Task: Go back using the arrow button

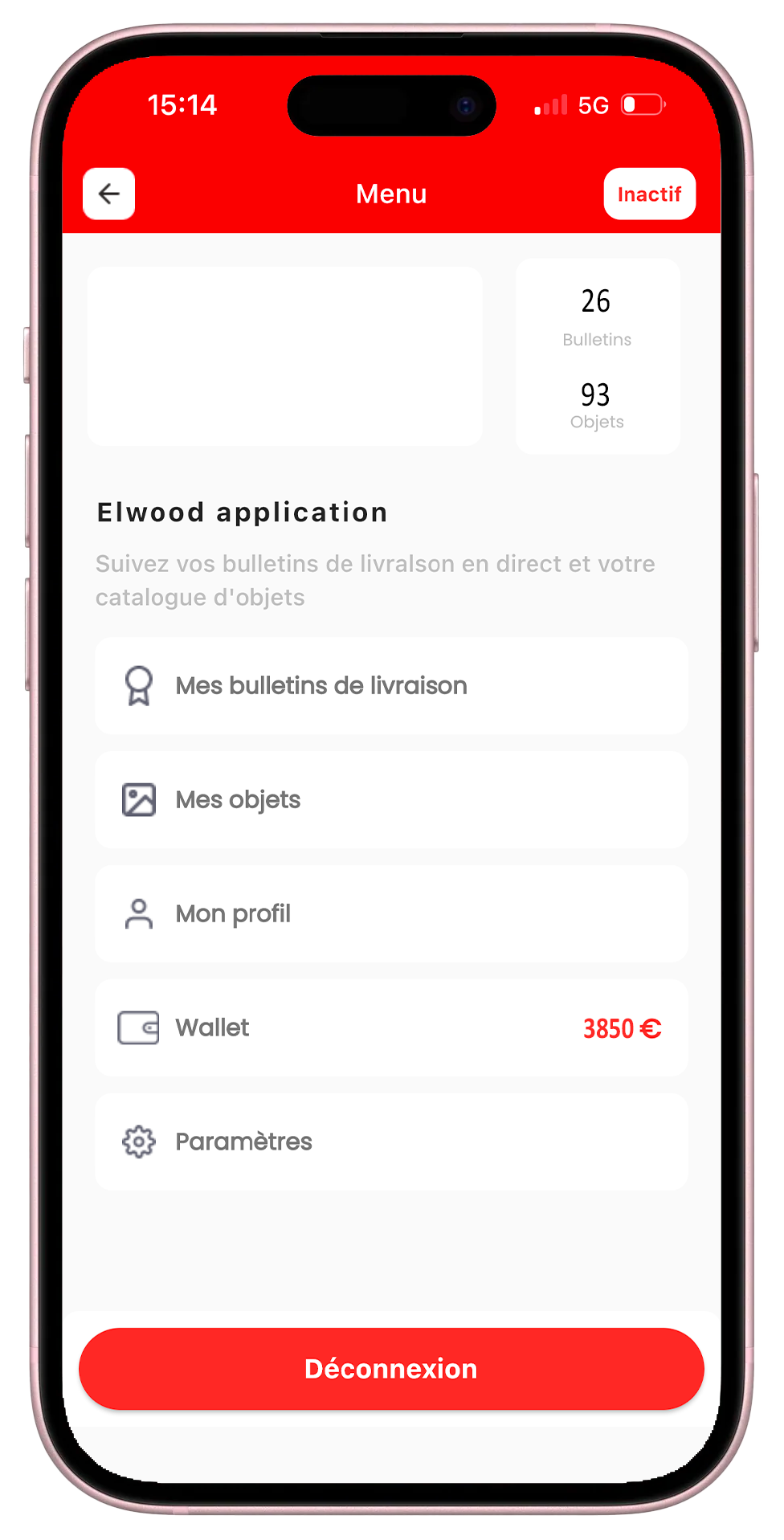Action: point(109,194)
